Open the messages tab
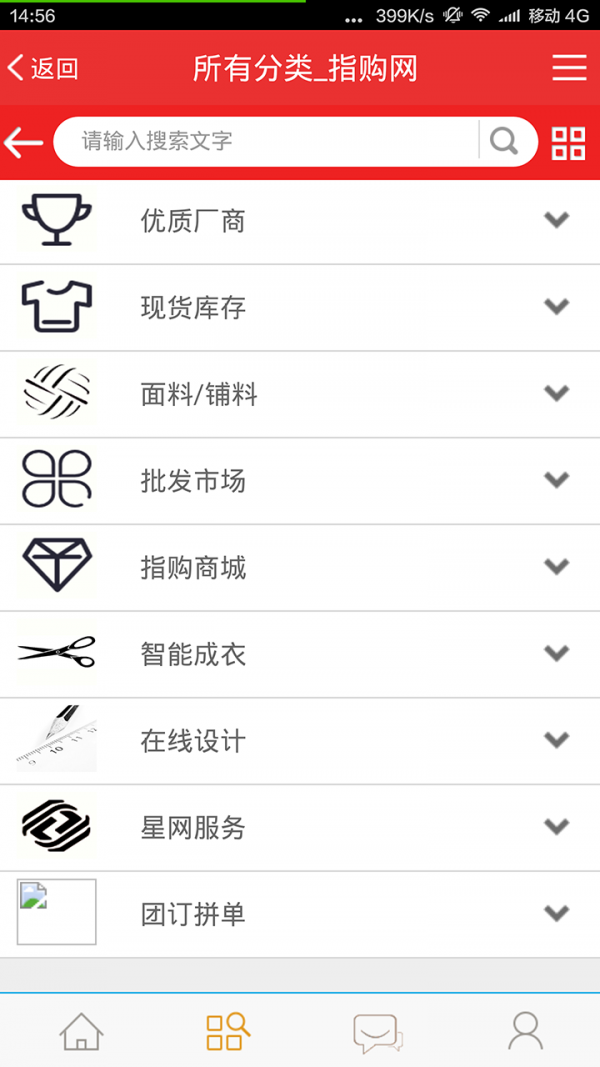Image resolution: width=600 pixels, height=1067 pixels. pos(377,1032)
